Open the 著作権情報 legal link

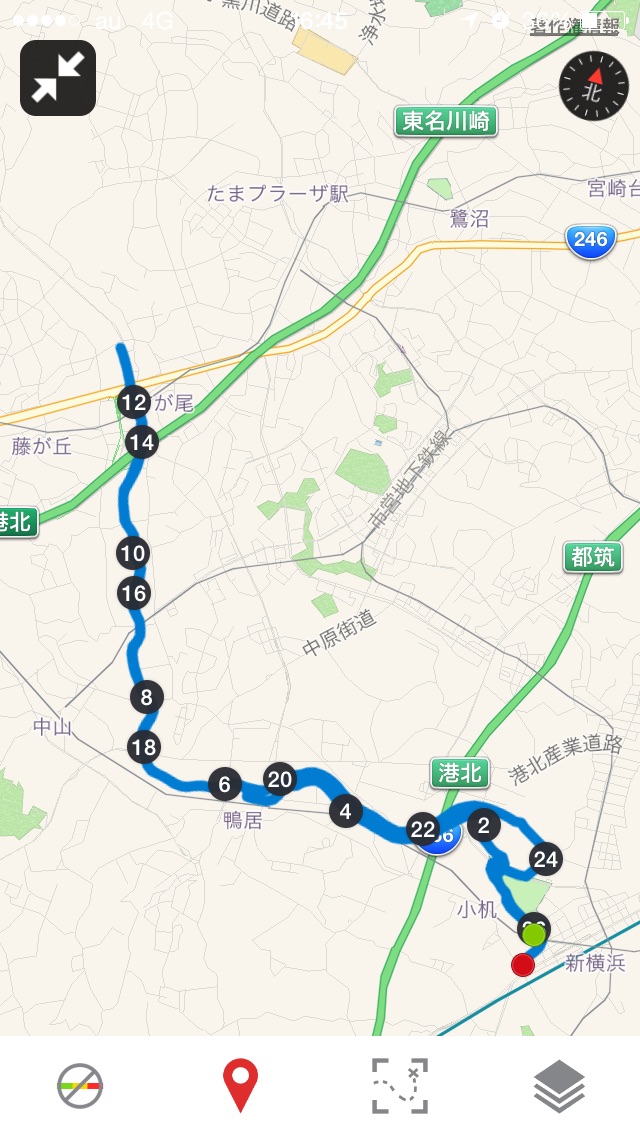tap(574, 23)
